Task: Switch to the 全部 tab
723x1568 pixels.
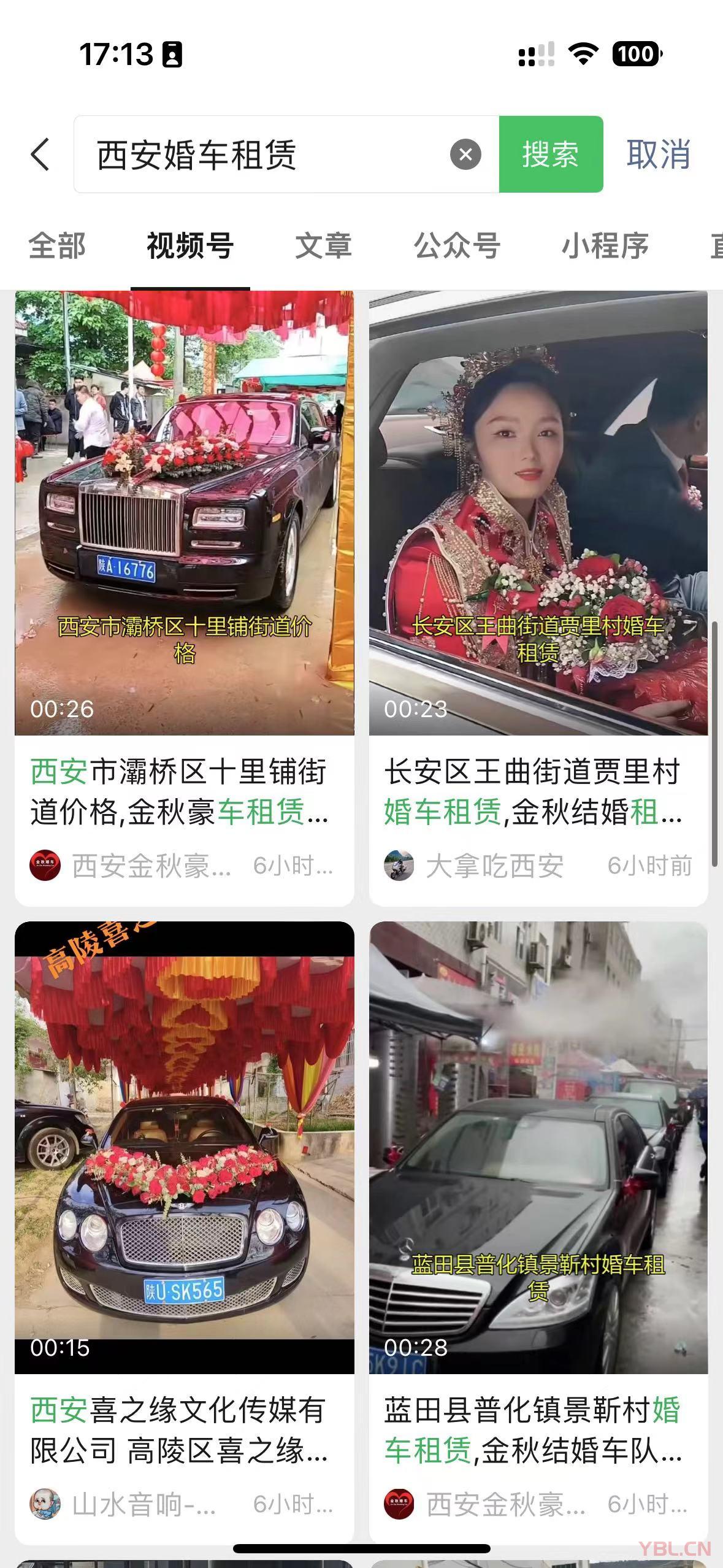Action: tap(57, 246)
